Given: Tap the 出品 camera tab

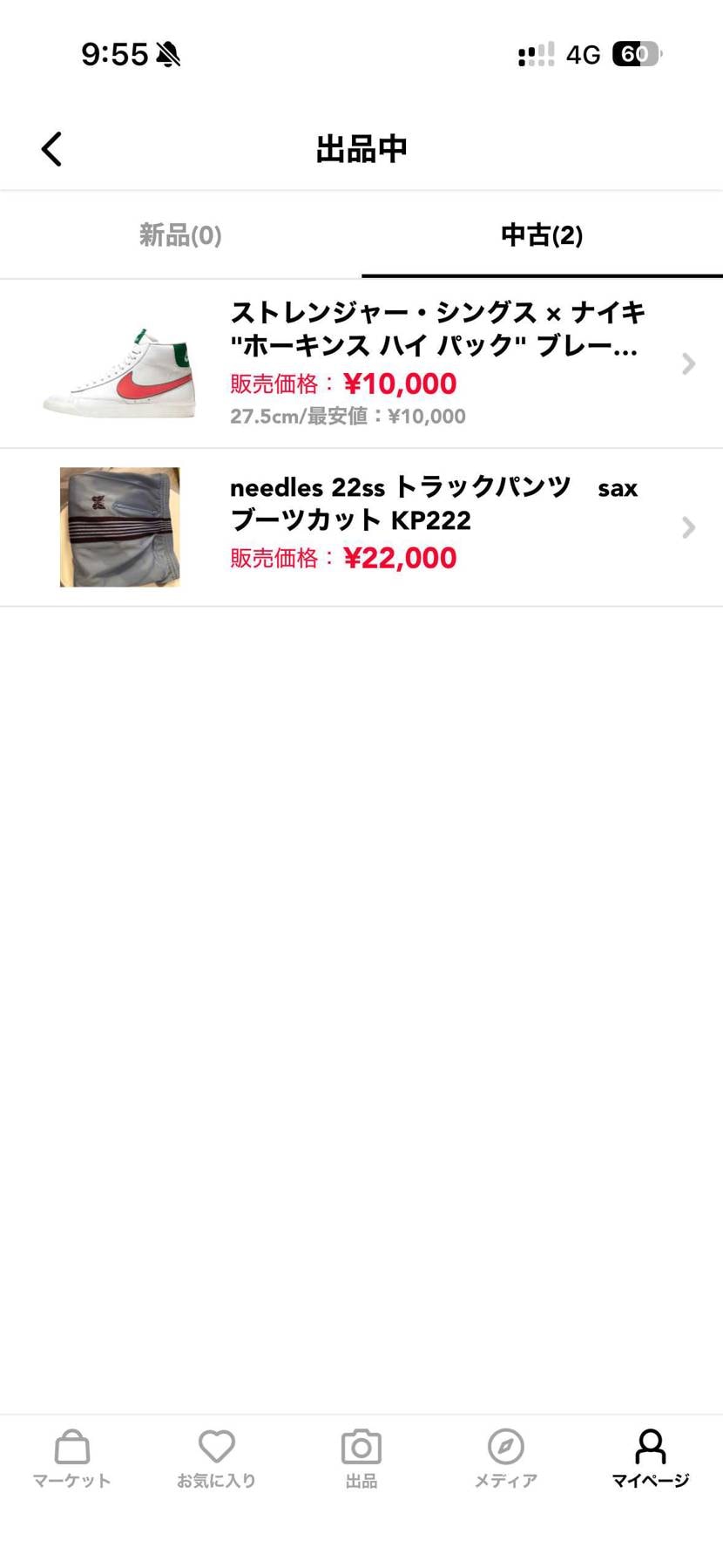Looking at the screenshot, I should tap(361, 1458).
